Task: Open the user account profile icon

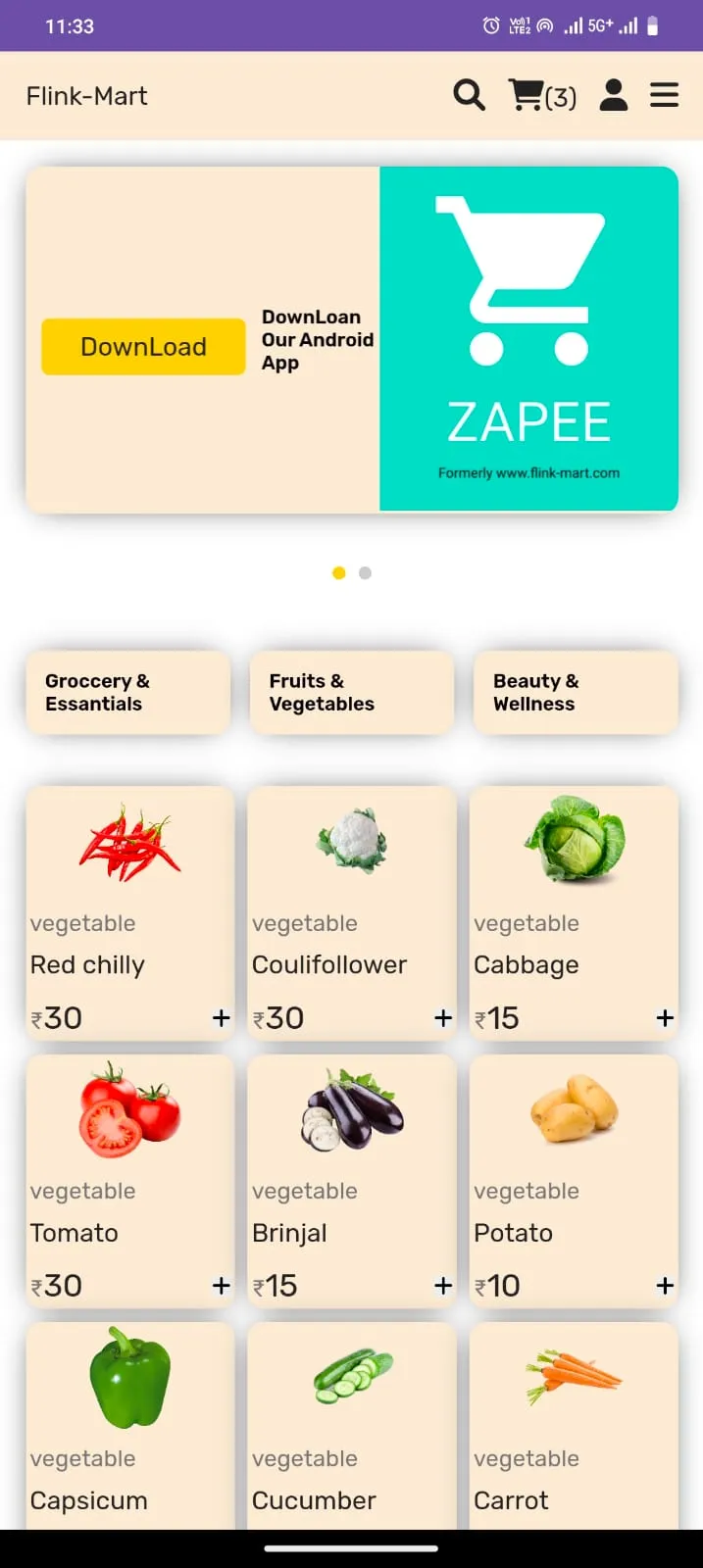Action: [614, 95]
